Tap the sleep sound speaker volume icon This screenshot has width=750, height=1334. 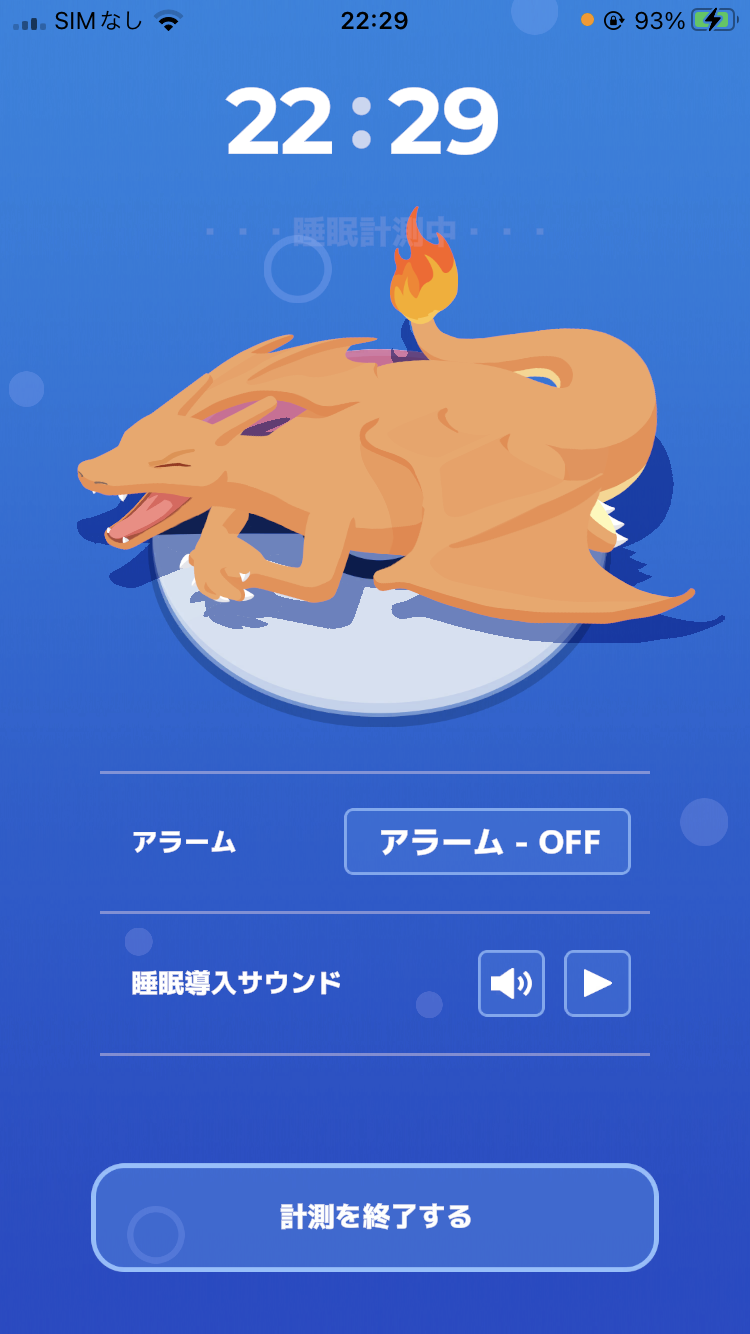(x=511, y=983)
